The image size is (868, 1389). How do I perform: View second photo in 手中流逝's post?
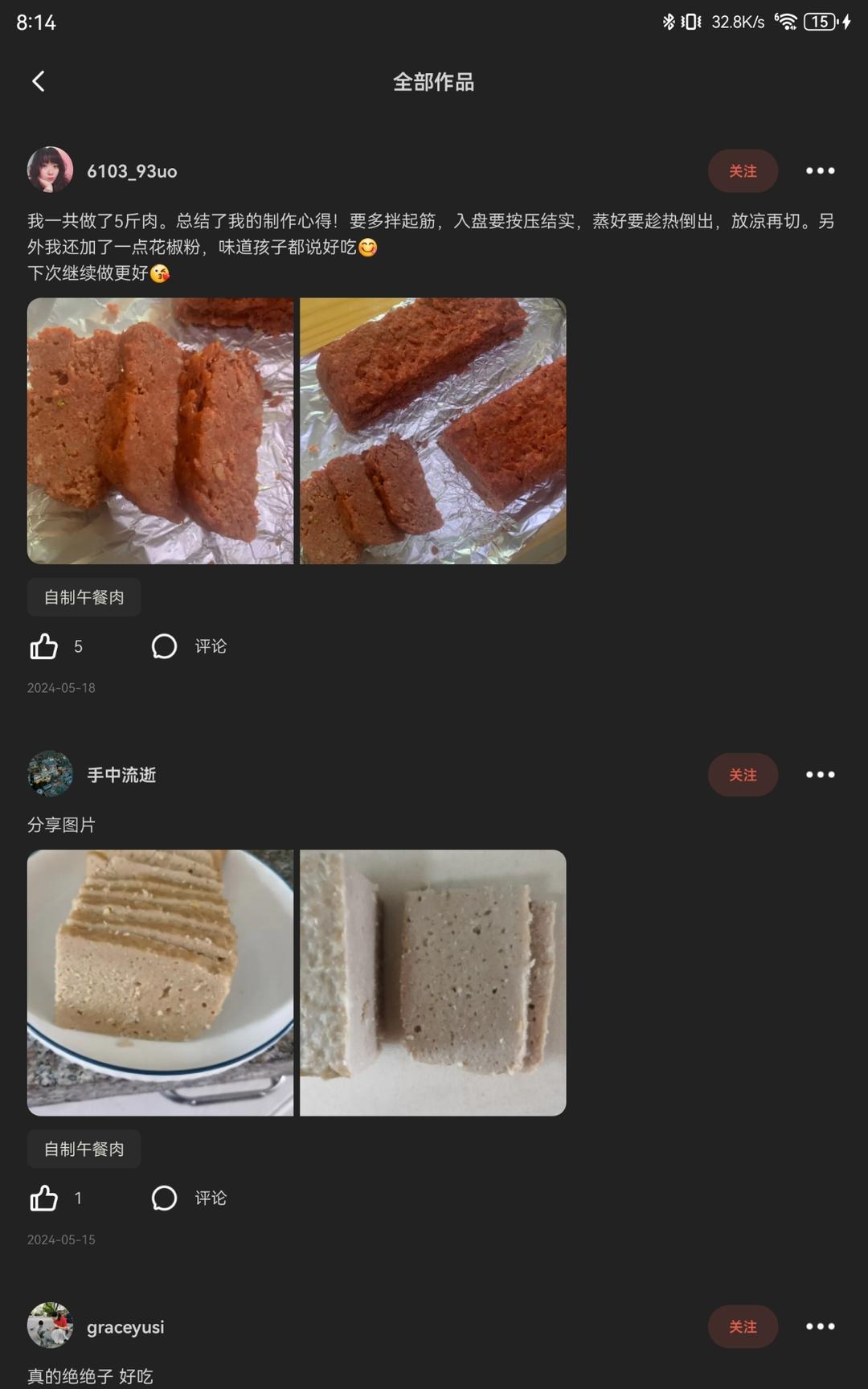(432, 982)
